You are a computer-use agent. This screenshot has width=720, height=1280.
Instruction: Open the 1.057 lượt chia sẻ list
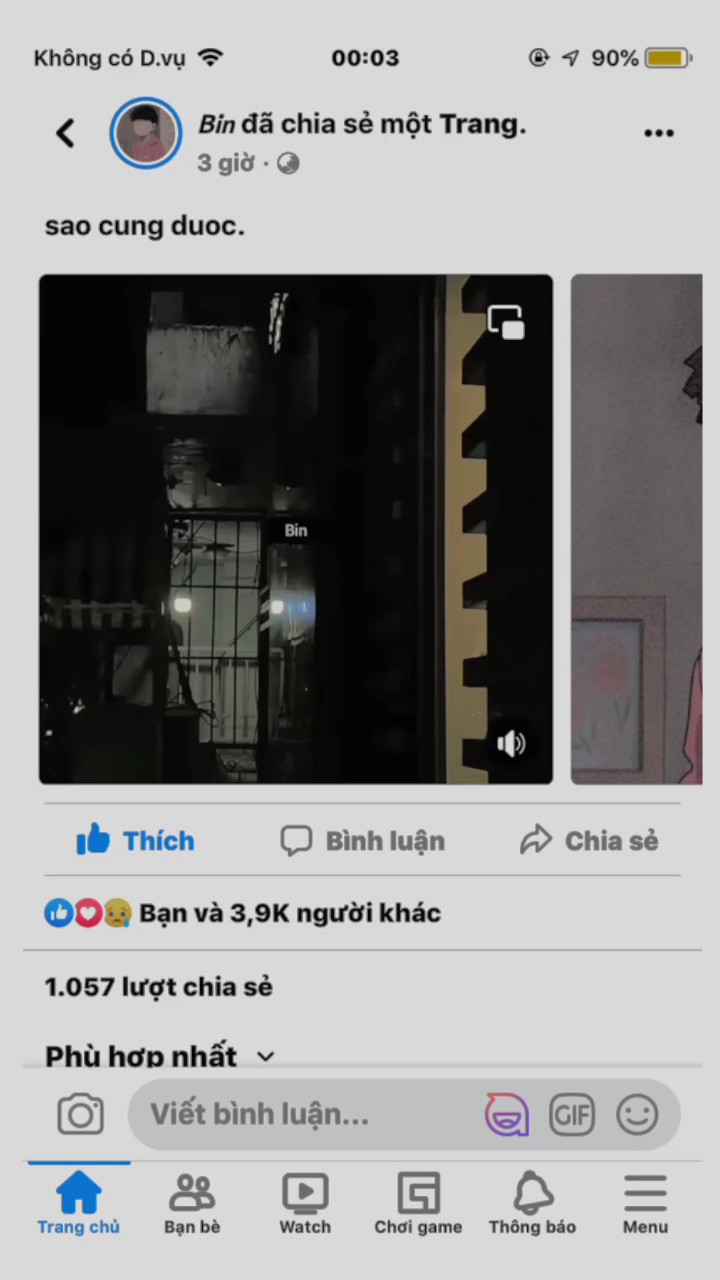click(158, 987)
